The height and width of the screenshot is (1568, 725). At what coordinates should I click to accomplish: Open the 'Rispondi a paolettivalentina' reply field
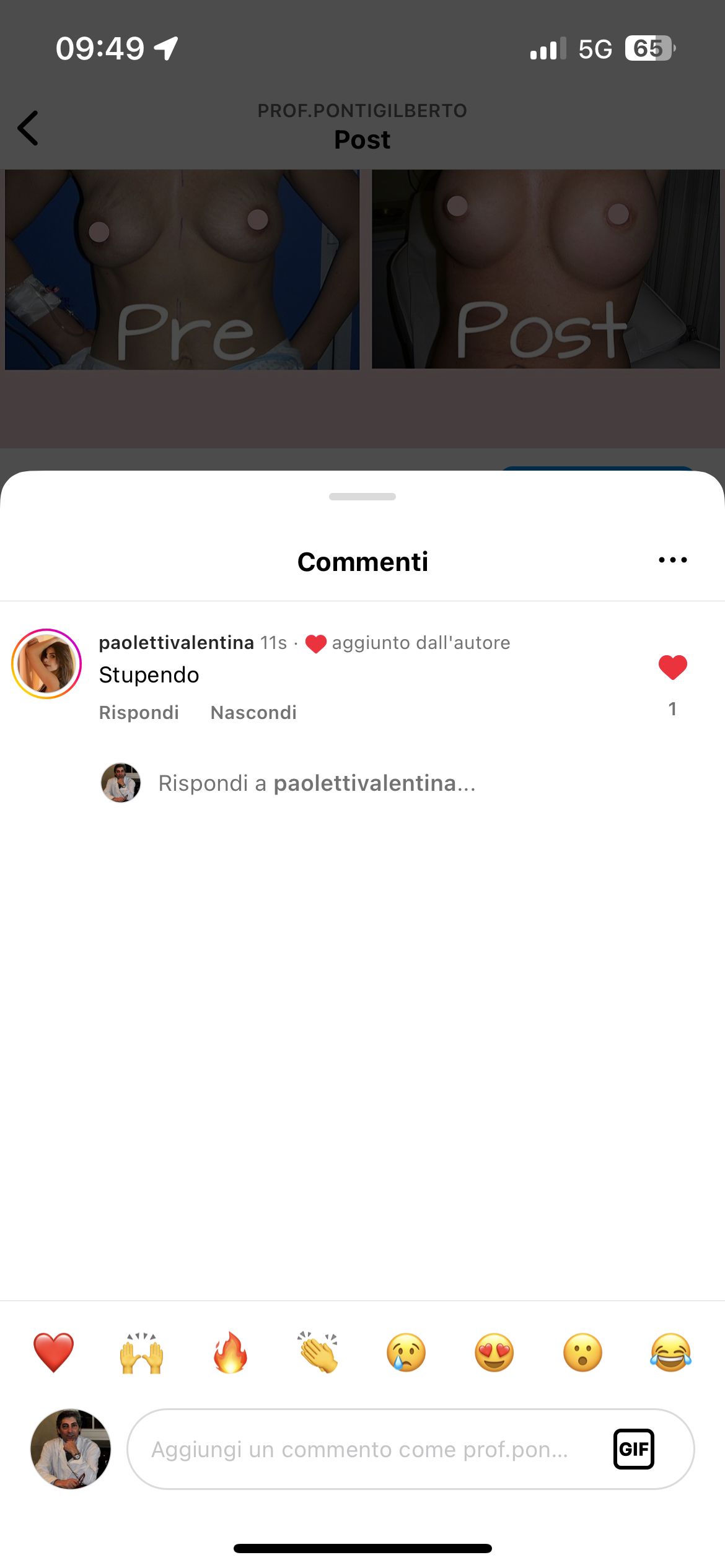point(316,783)
